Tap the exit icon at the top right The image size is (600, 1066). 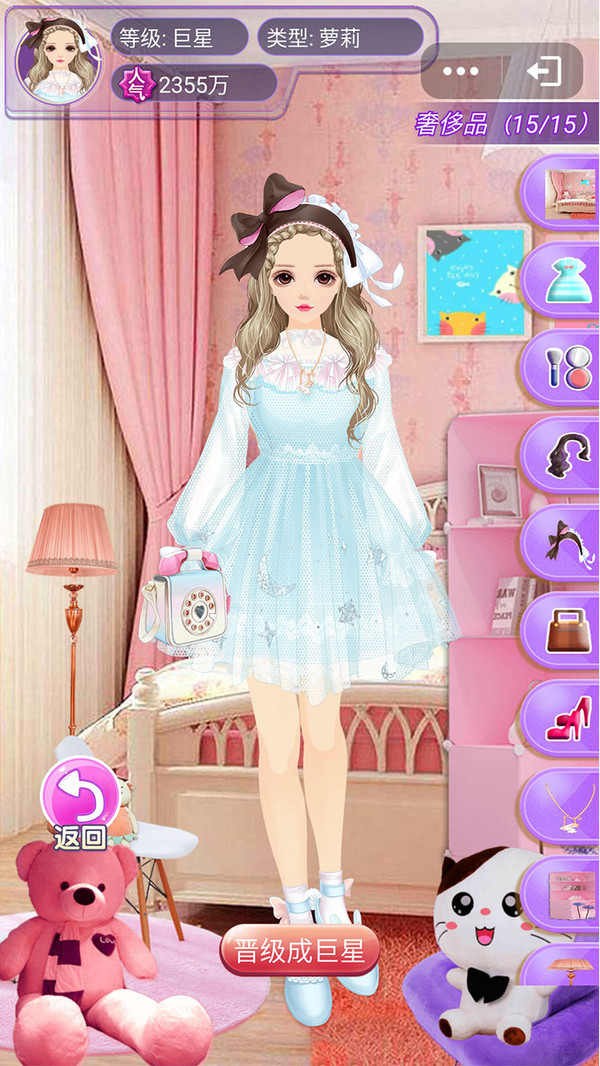tap(543, 71)
